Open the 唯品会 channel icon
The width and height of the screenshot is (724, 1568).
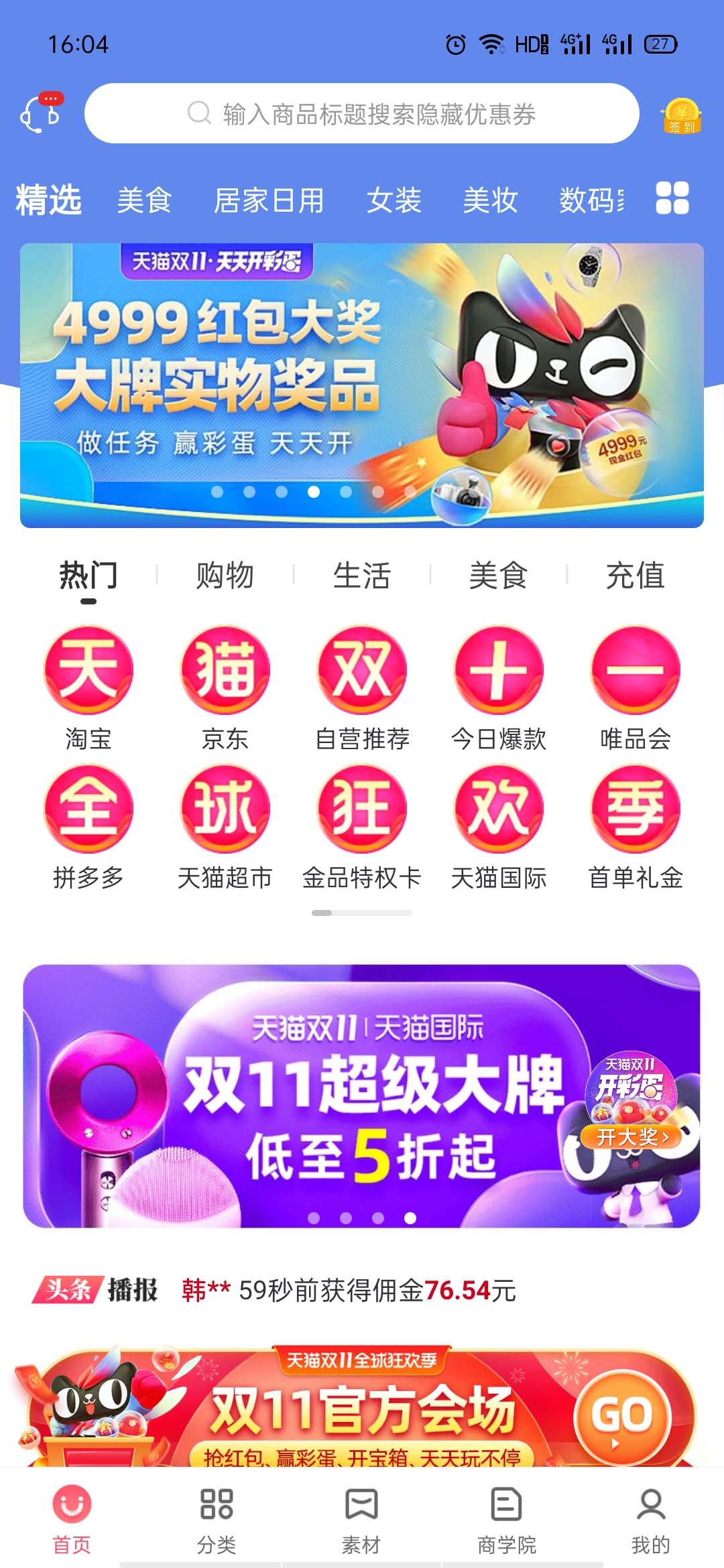pyautogui.click(x=633, y=670)
